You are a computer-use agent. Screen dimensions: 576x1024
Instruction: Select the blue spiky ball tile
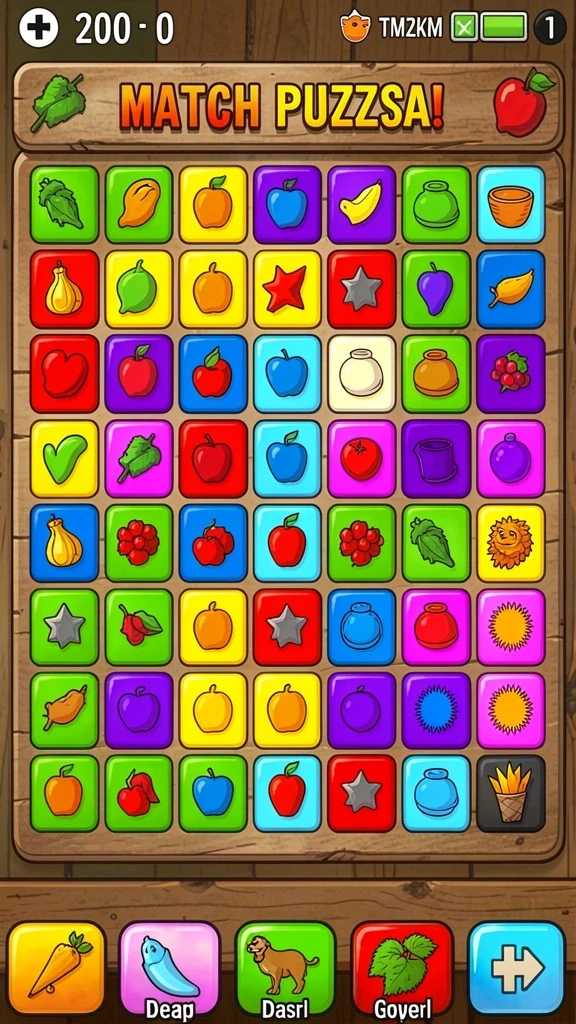coord(436,711)
